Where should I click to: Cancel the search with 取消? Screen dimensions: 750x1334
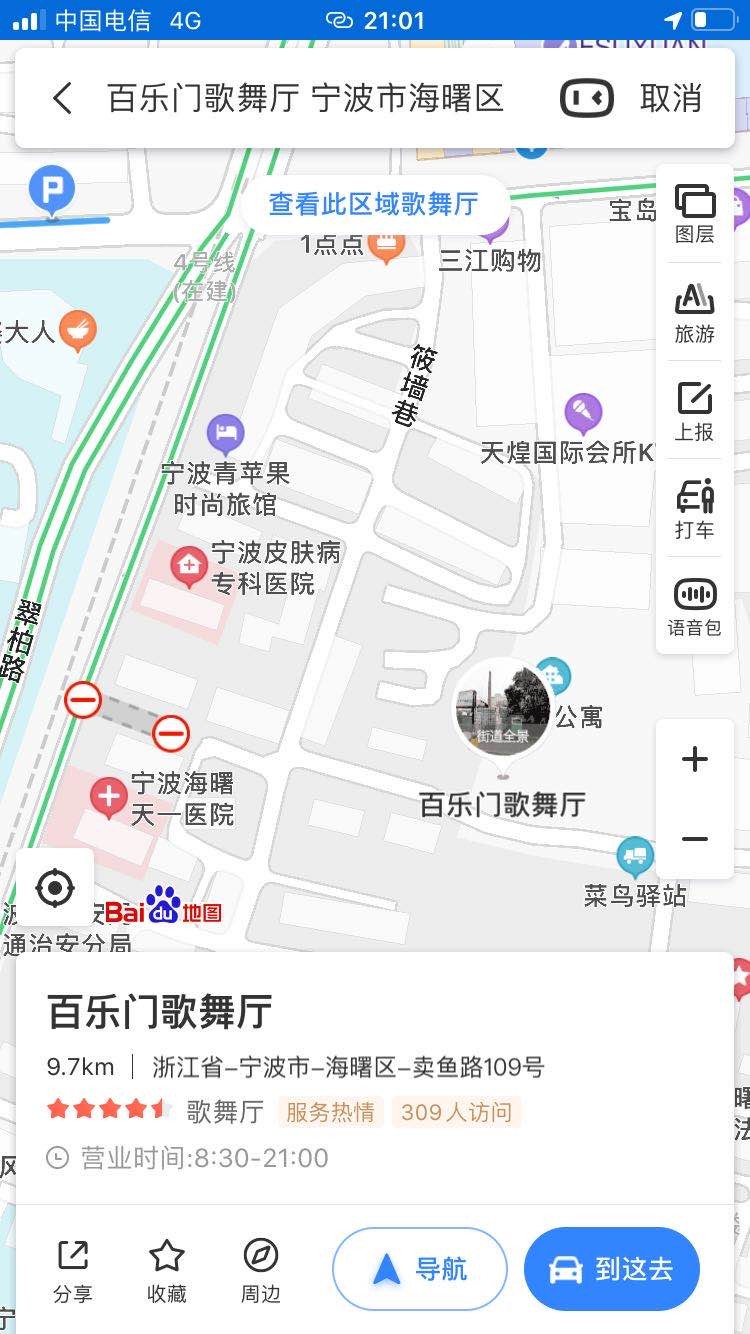pyautogui.click(x=670, y=98)
